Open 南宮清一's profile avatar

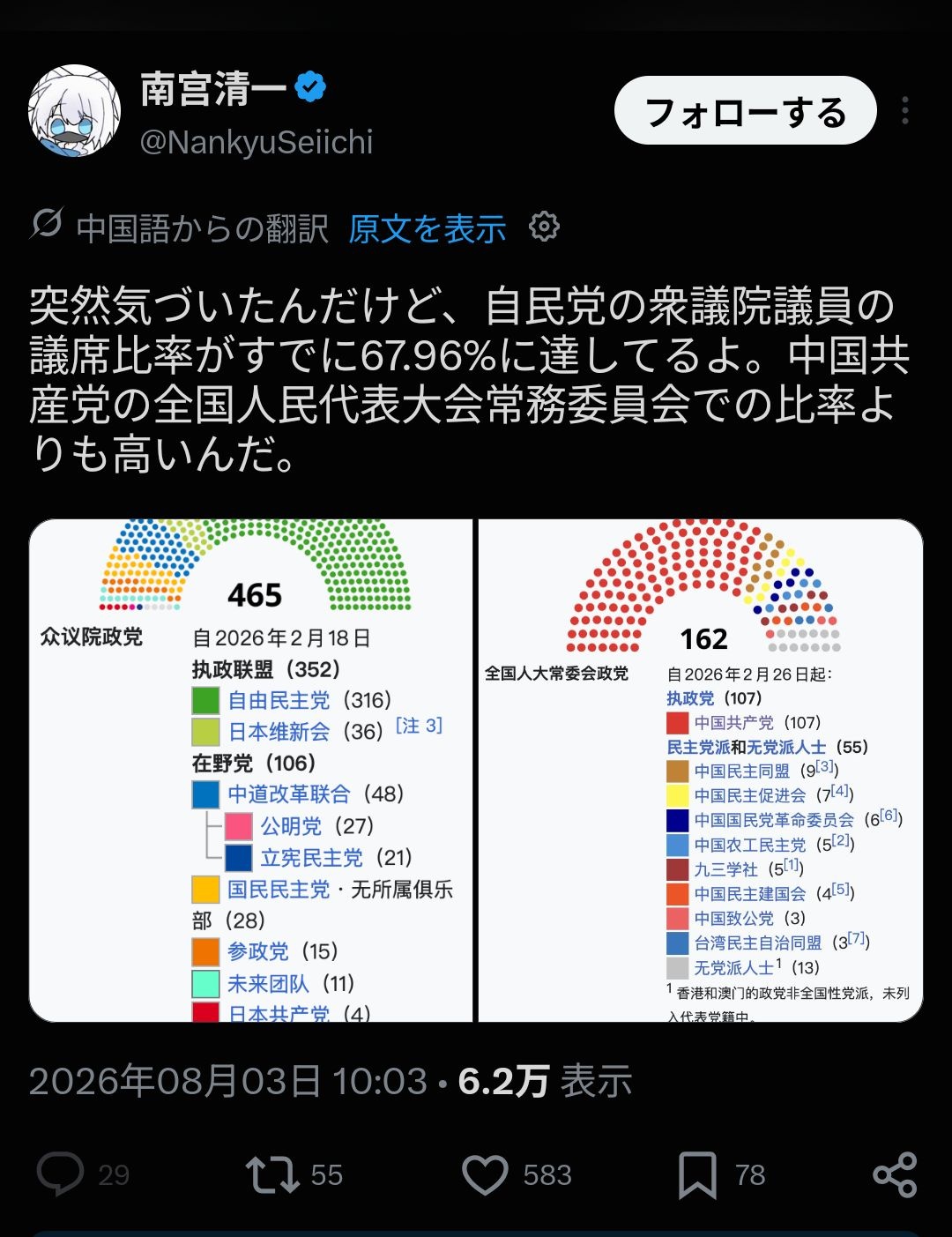75,111
